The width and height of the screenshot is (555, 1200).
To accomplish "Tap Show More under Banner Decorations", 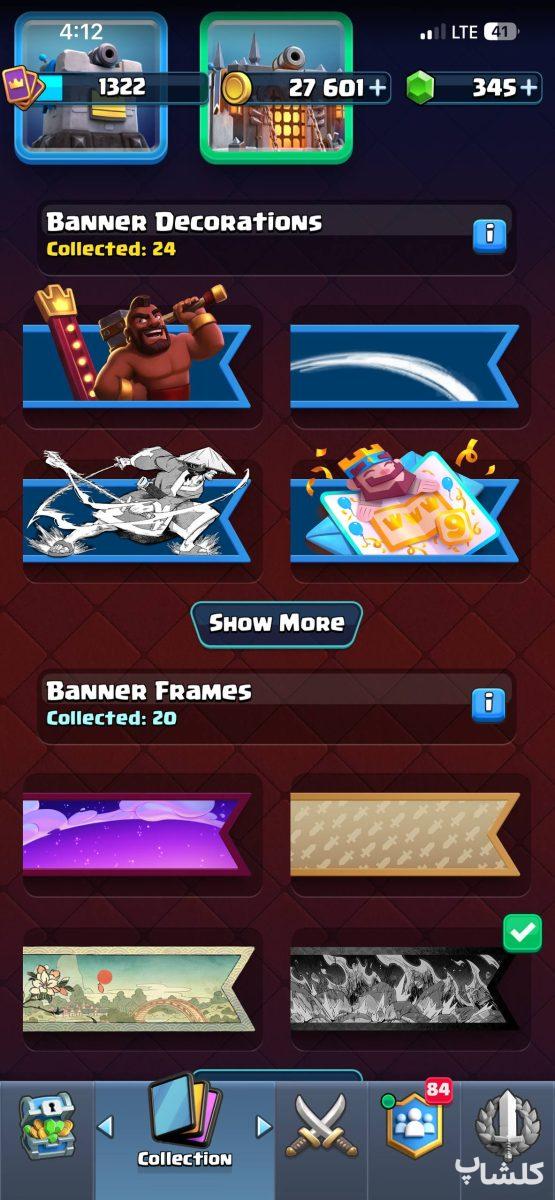I will click(277, 623).
